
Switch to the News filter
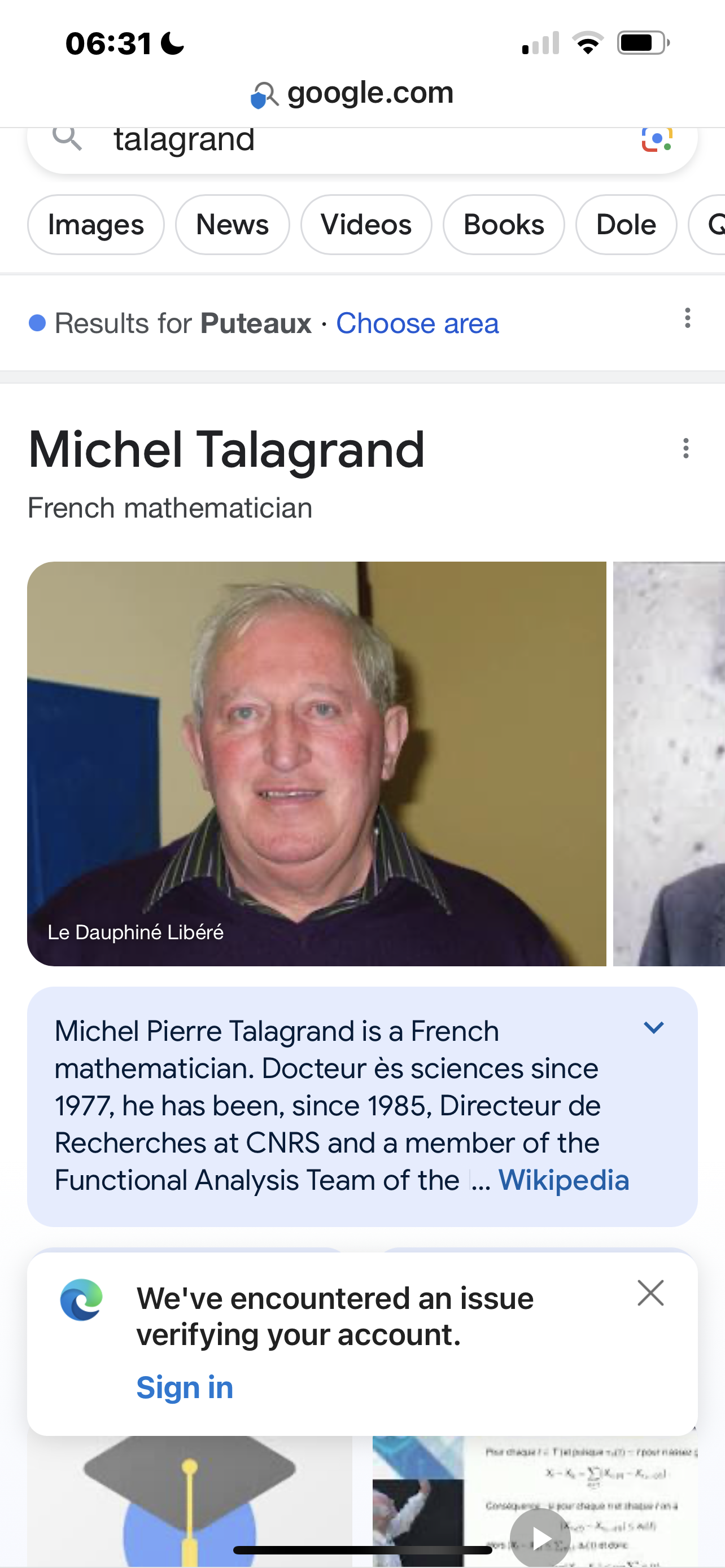point(232,225)
